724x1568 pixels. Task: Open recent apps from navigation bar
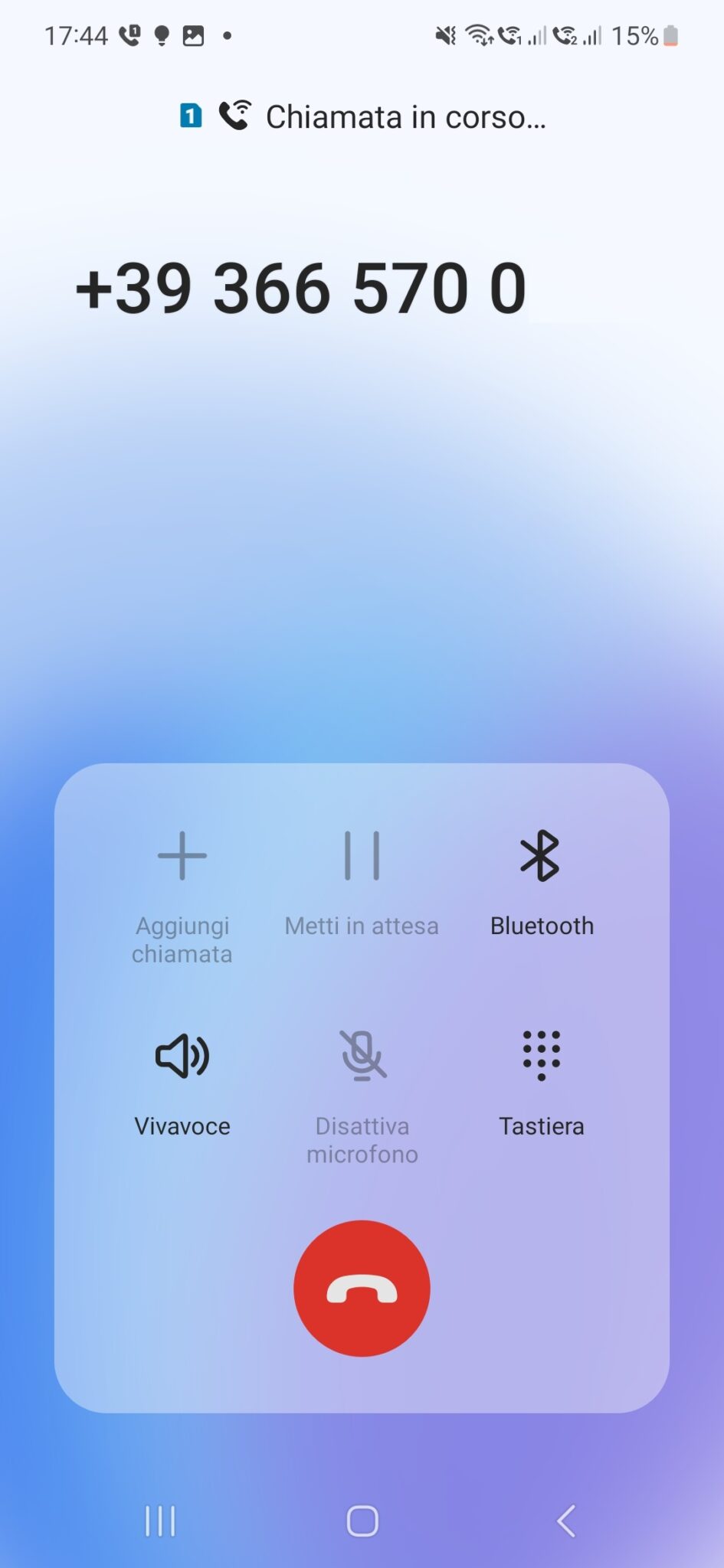pyautogui.click(x=159, y=1522)
